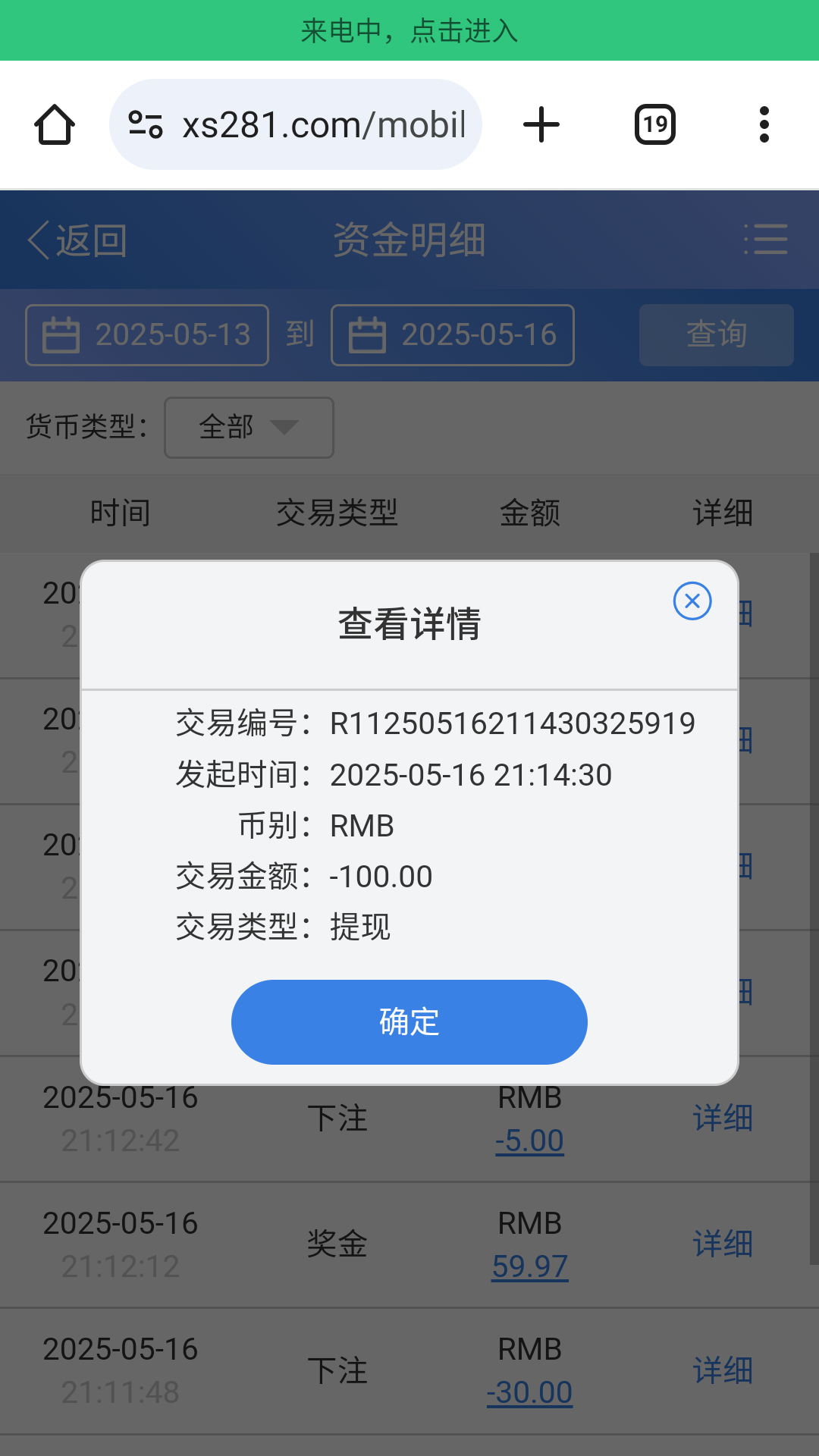Open the list menu in 资金明细 header
The image size is (819, 1456).
[765, 240]
